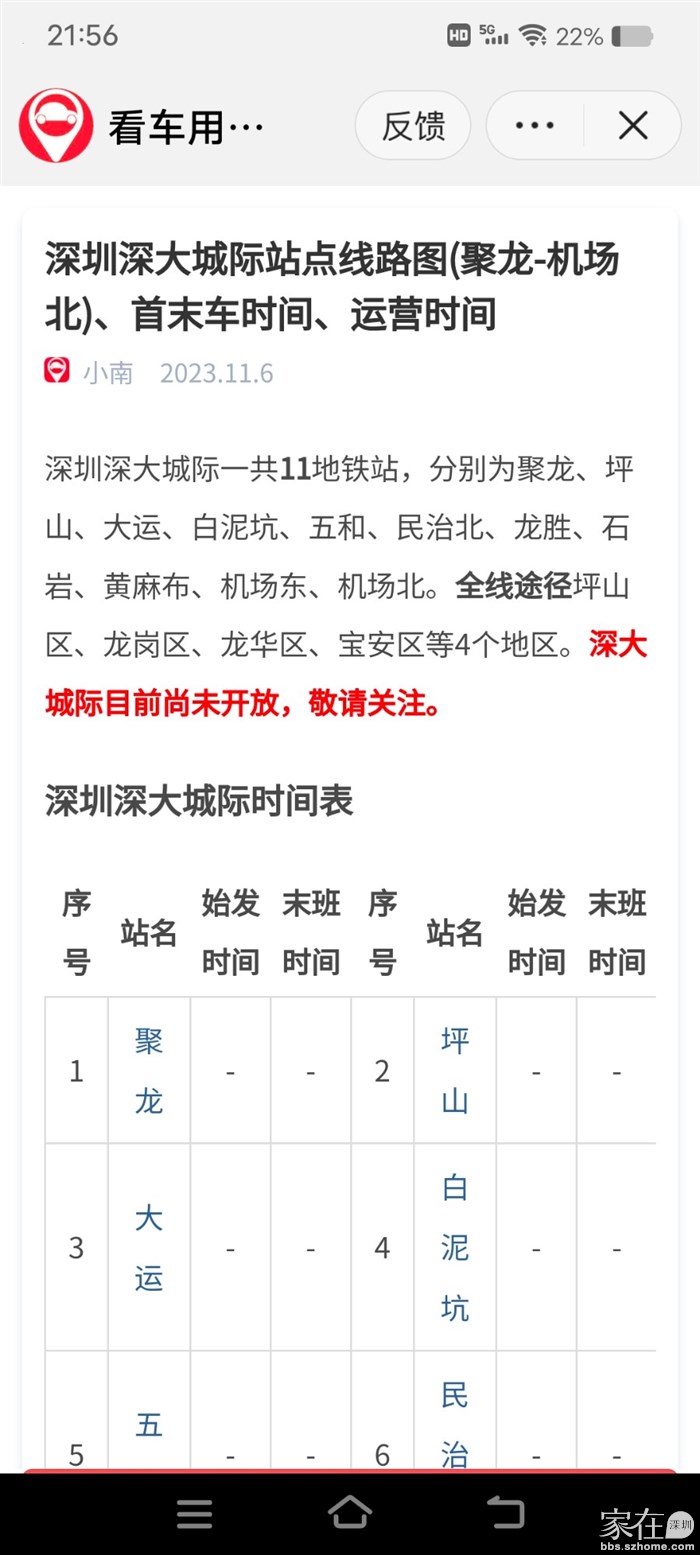Viewport: 700px width, 1555px height.
Task: Open the 五 station link in row 5
Action: pos(149,1425)
